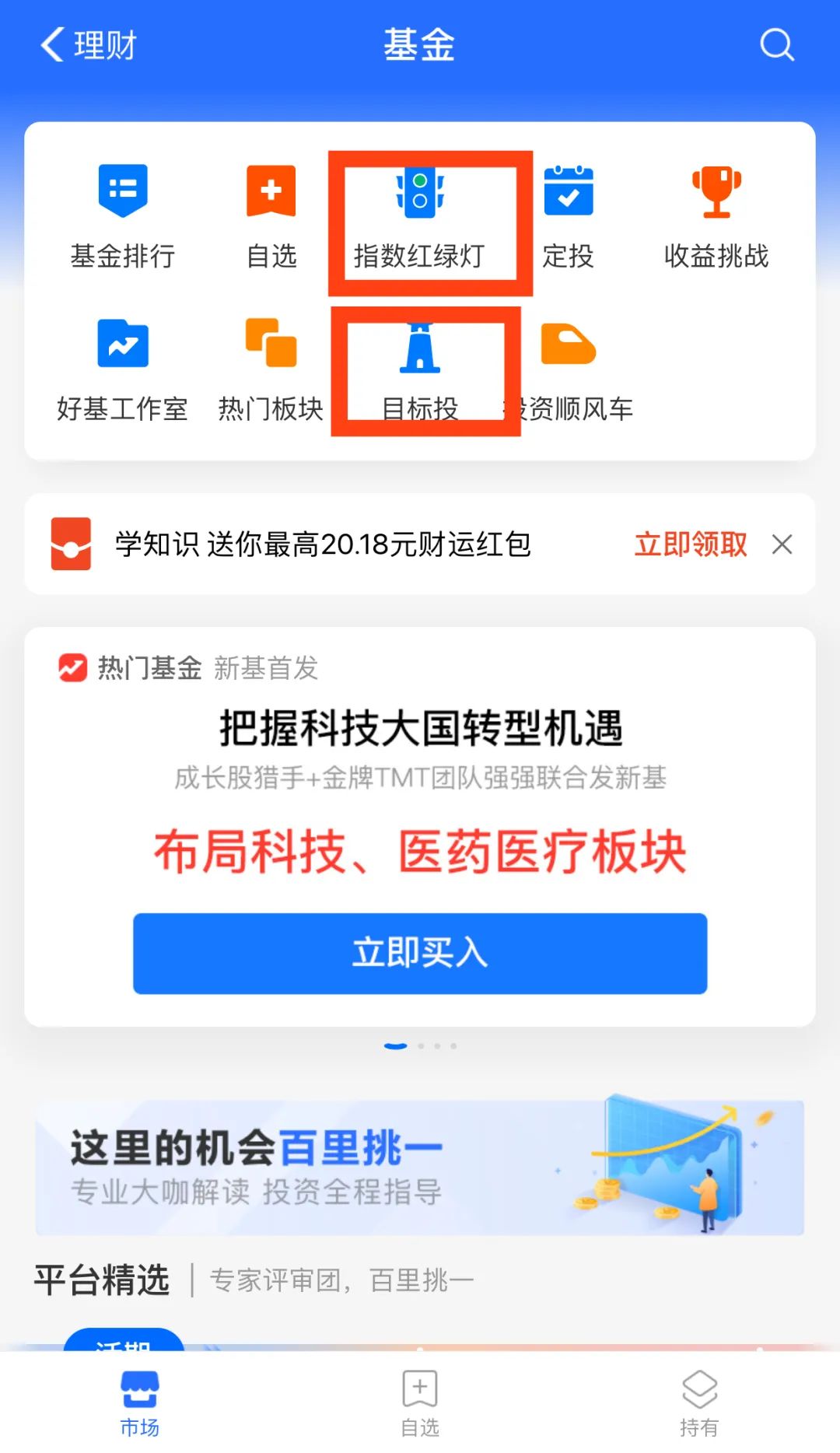This screenshot has height=1453, width=840.
Task: Tap 立即领取 to claim red packet
Action: (691, 544)
